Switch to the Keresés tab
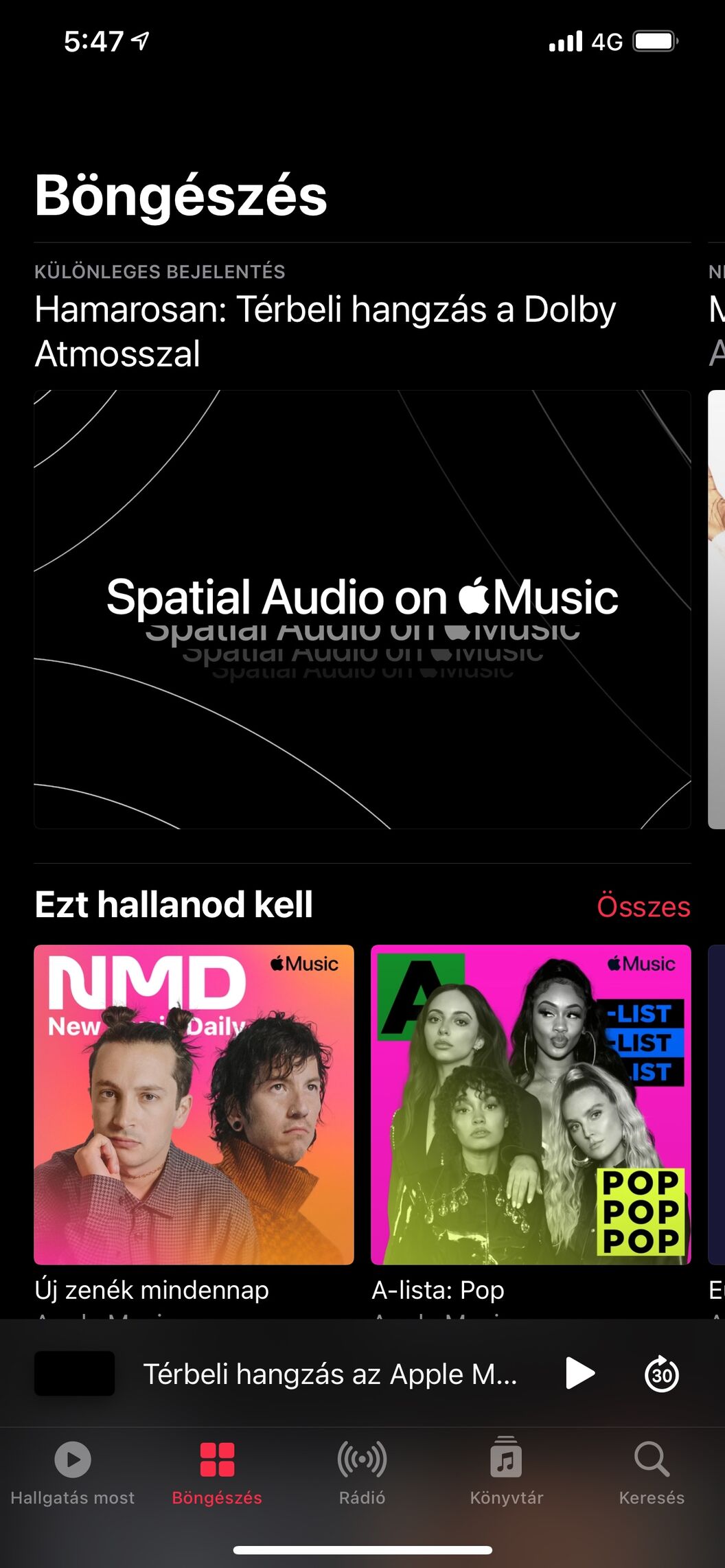The height and width of the screenshot is (1568, 725). pos(652,1472)
